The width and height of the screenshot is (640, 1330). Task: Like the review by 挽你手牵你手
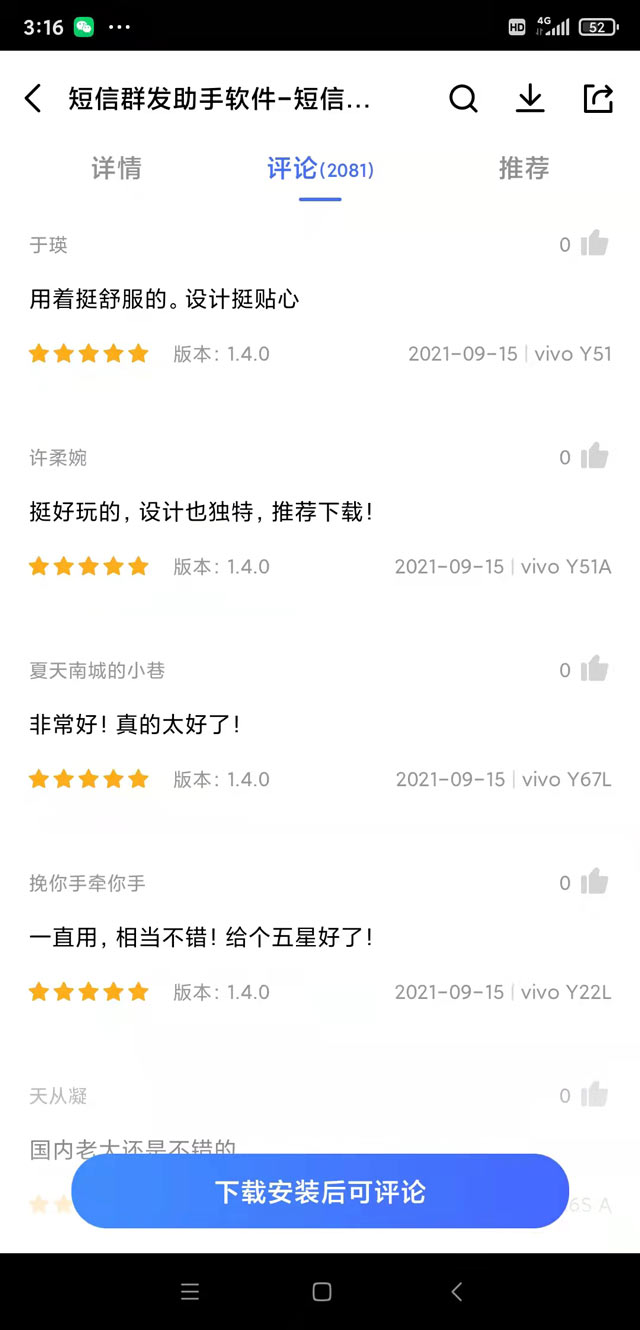[x=594, y=883]
